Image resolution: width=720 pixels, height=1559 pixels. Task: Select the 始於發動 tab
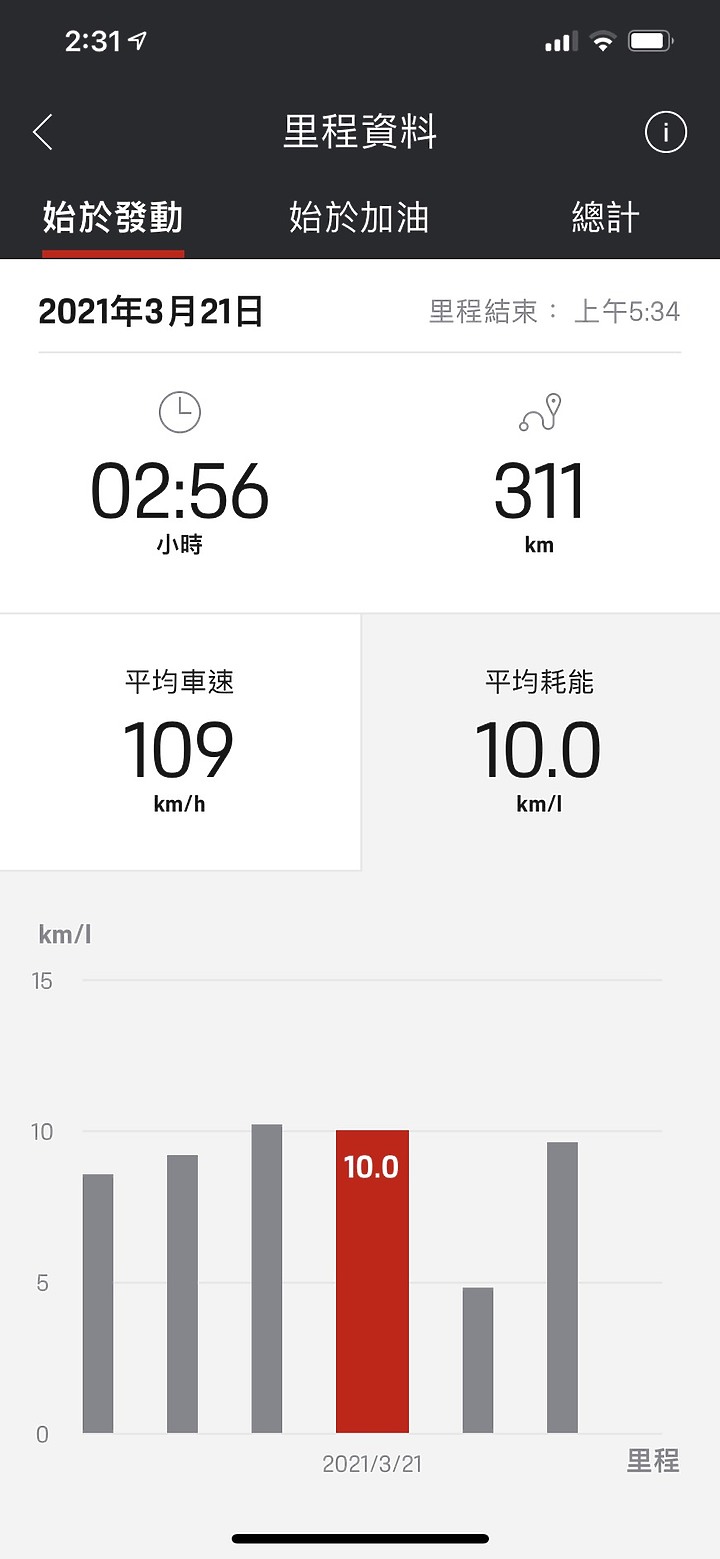click(113, 217)
